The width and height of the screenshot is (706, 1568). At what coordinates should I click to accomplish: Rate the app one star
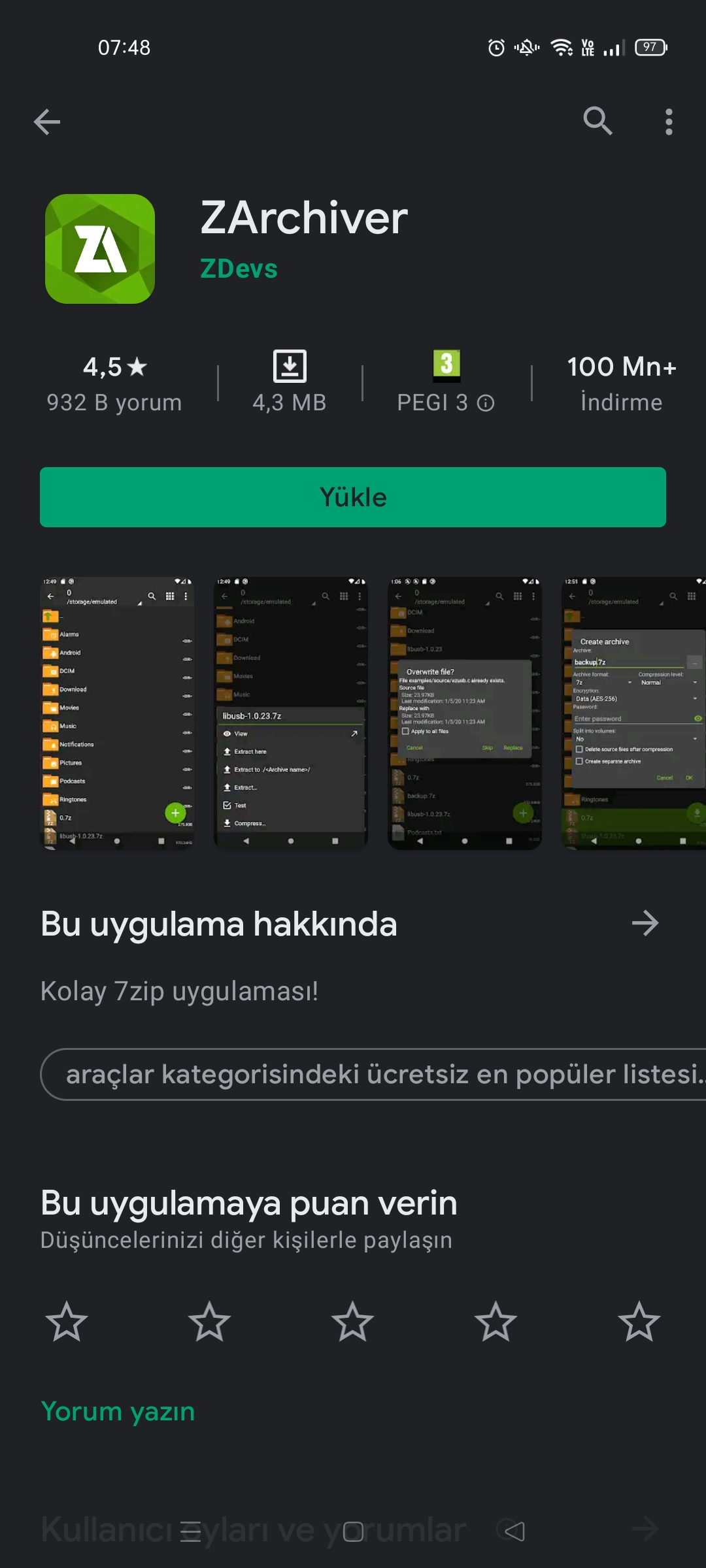66,1322
